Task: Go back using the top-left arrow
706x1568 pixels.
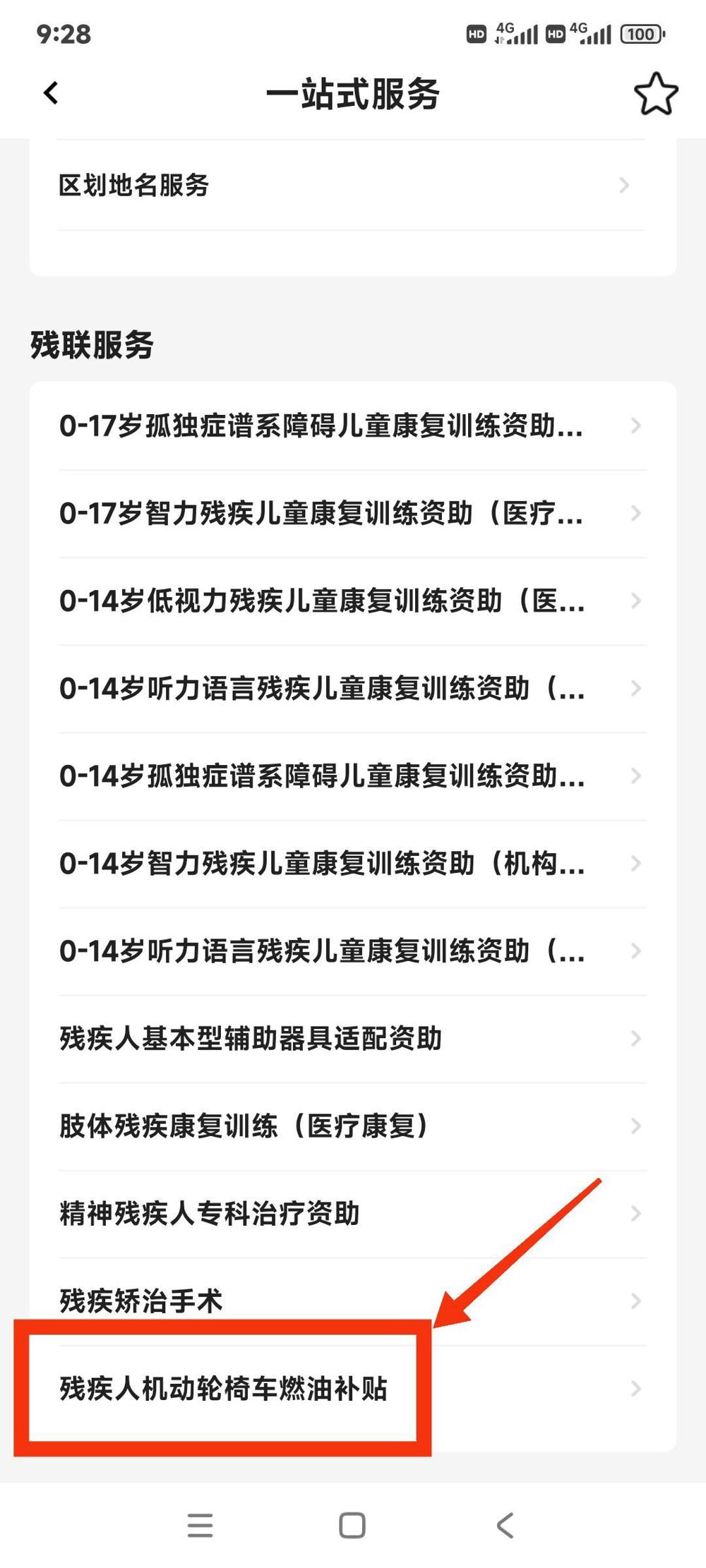Action: (x=51, y=93)
